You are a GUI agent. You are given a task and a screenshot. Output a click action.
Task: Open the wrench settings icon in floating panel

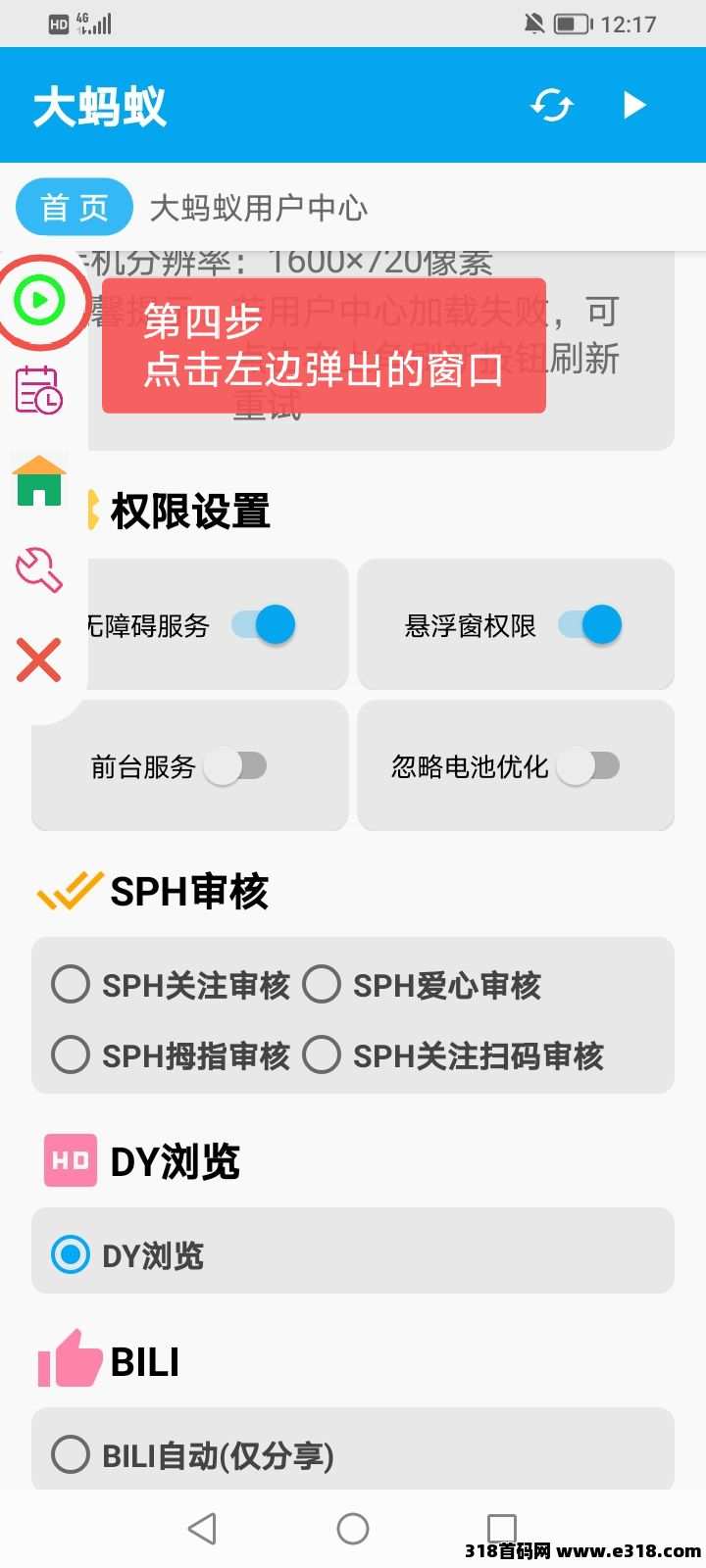click(39, 569)
